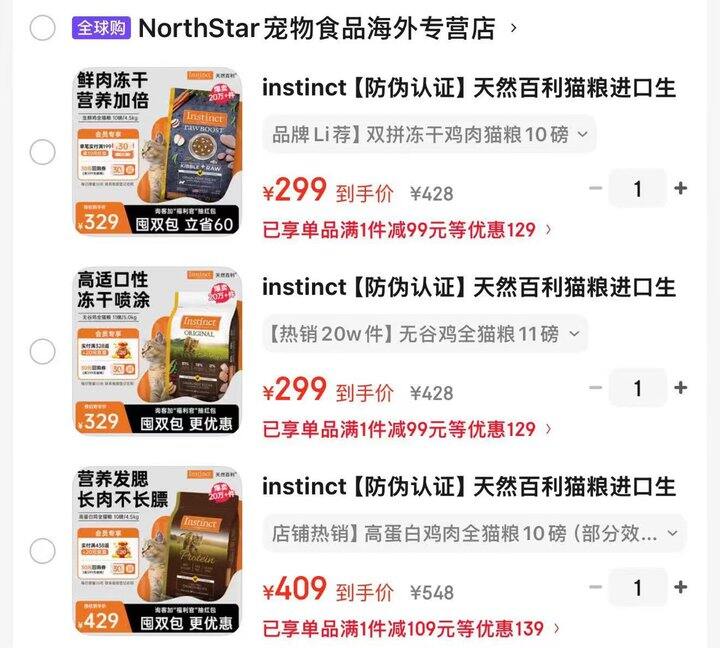Change variant of 高蛋白鸡肉全猫粮10磅
Image resolution: width=720 pixels, height=648 pixels.
[475, 534]
